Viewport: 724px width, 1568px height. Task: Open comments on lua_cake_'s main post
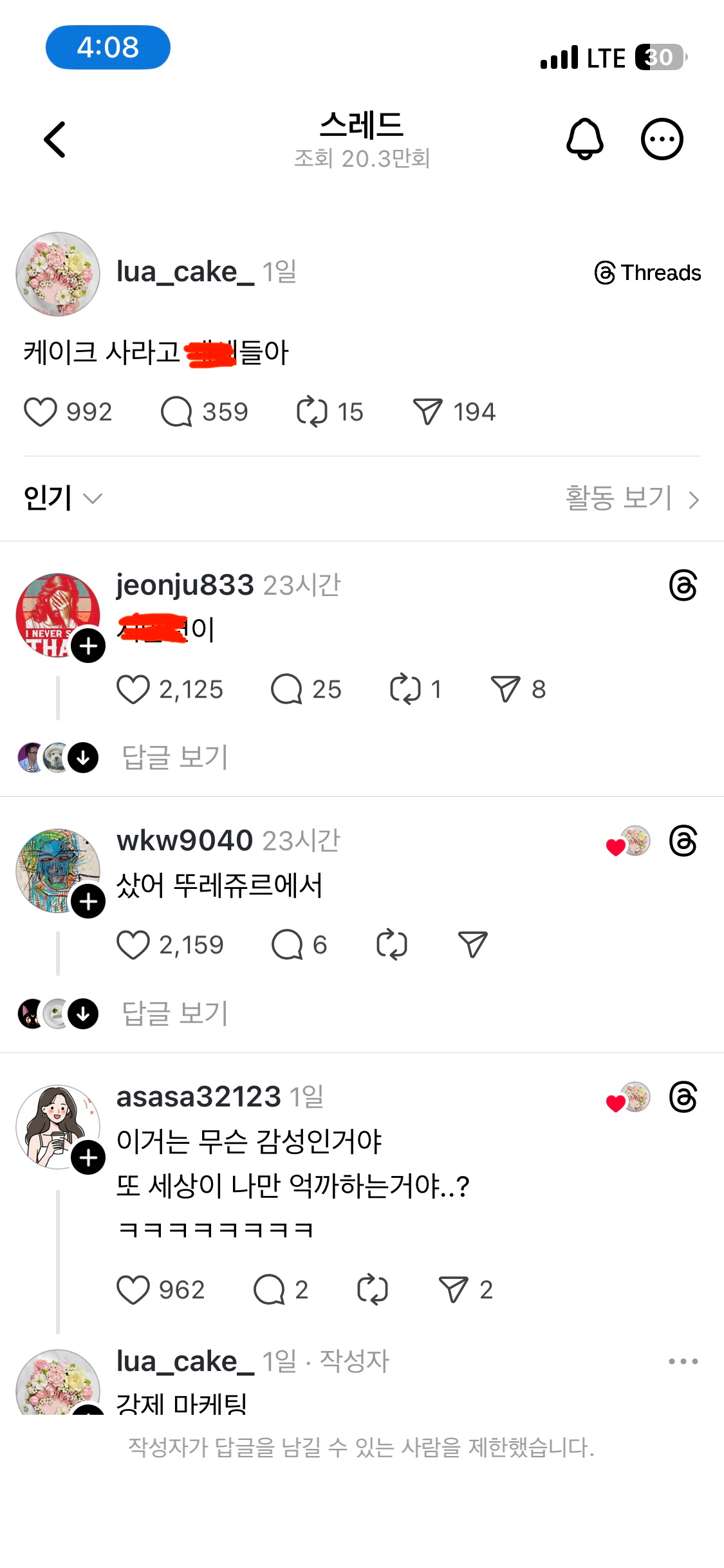[177, 412]
